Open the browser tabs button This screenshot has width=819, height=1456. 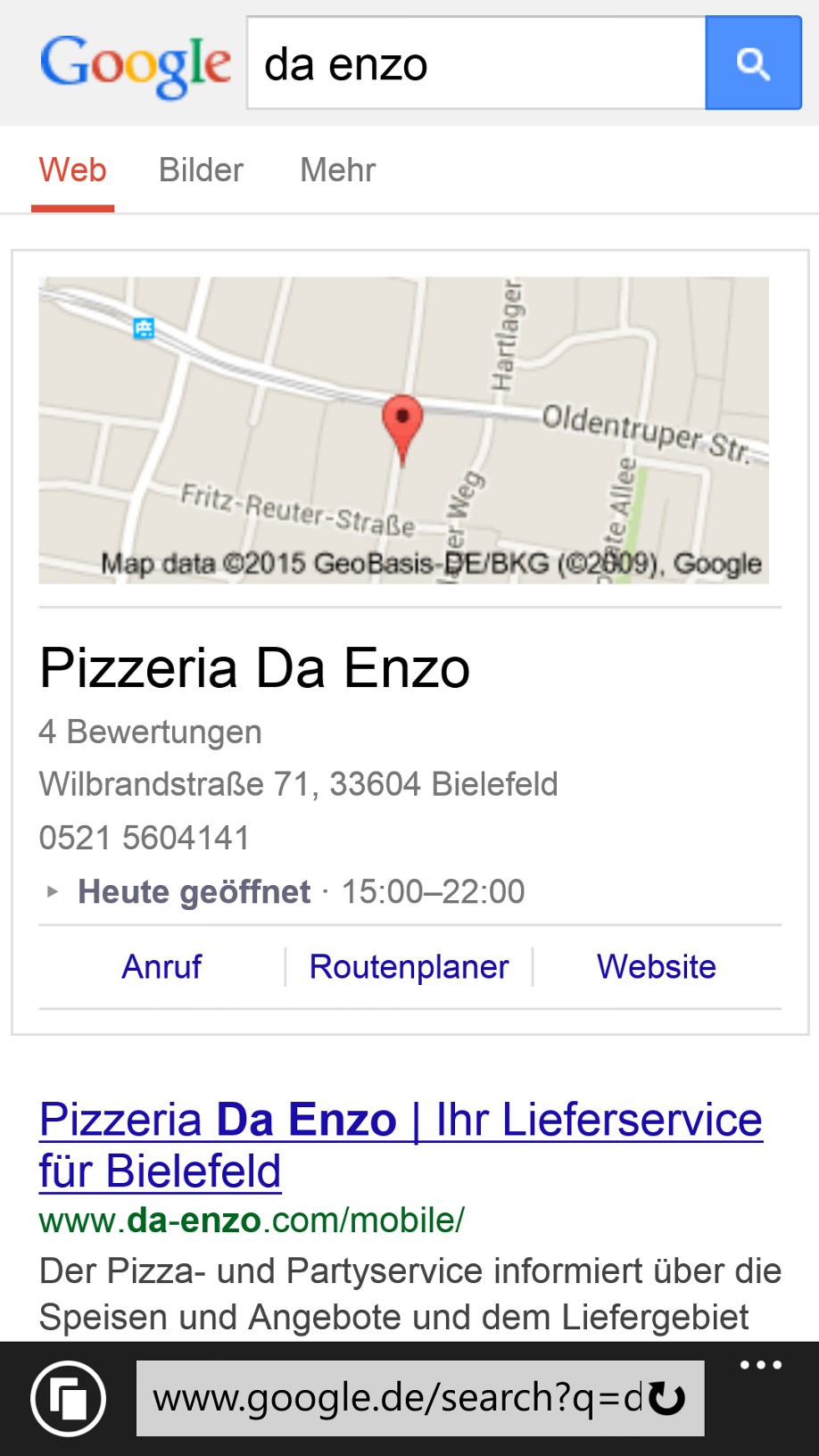point(68,1398)
